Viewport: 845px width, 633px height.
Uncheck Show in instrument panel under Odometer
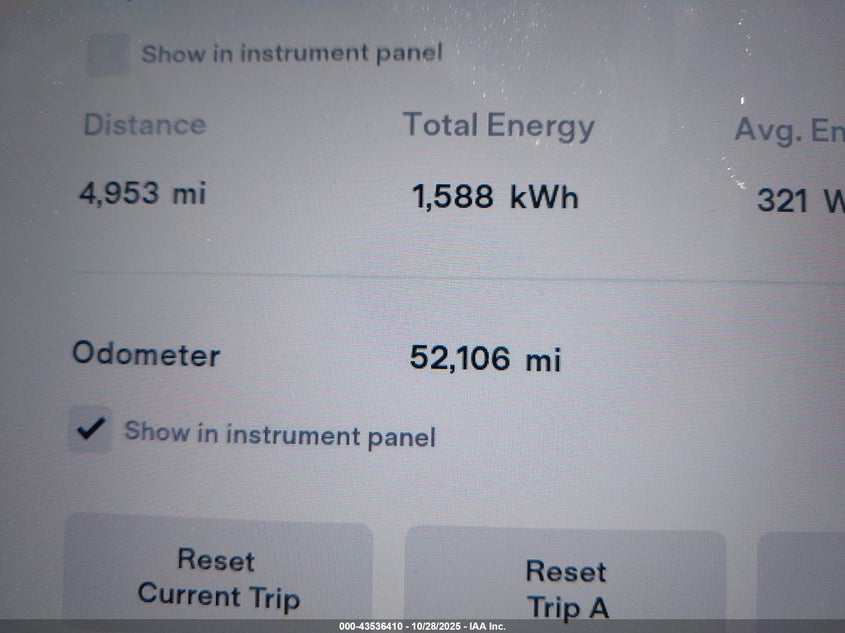pyautogui.click(x=90, y=430)
